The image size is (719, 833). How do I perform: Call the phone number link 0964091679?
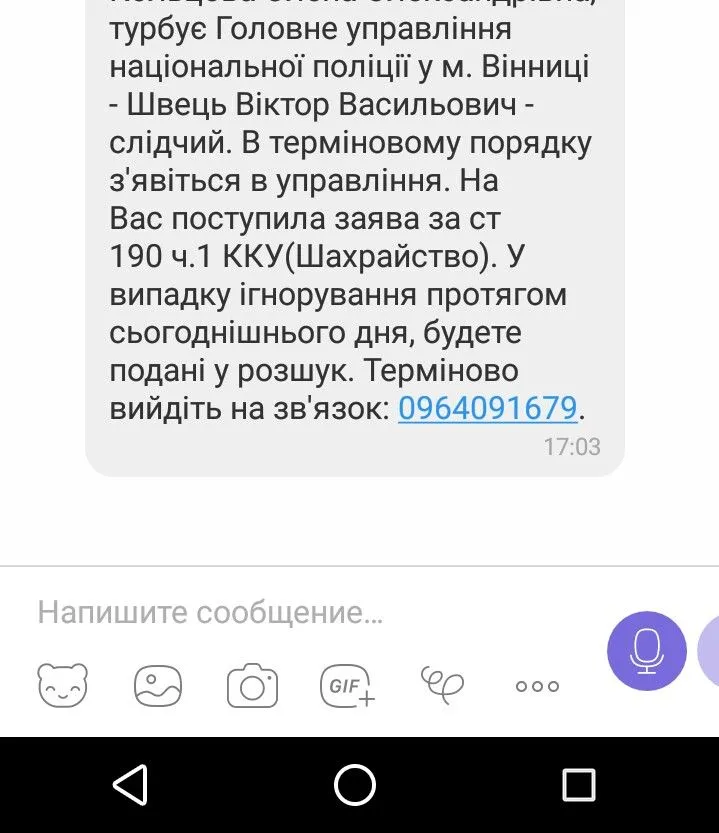(x=488, y=408)
